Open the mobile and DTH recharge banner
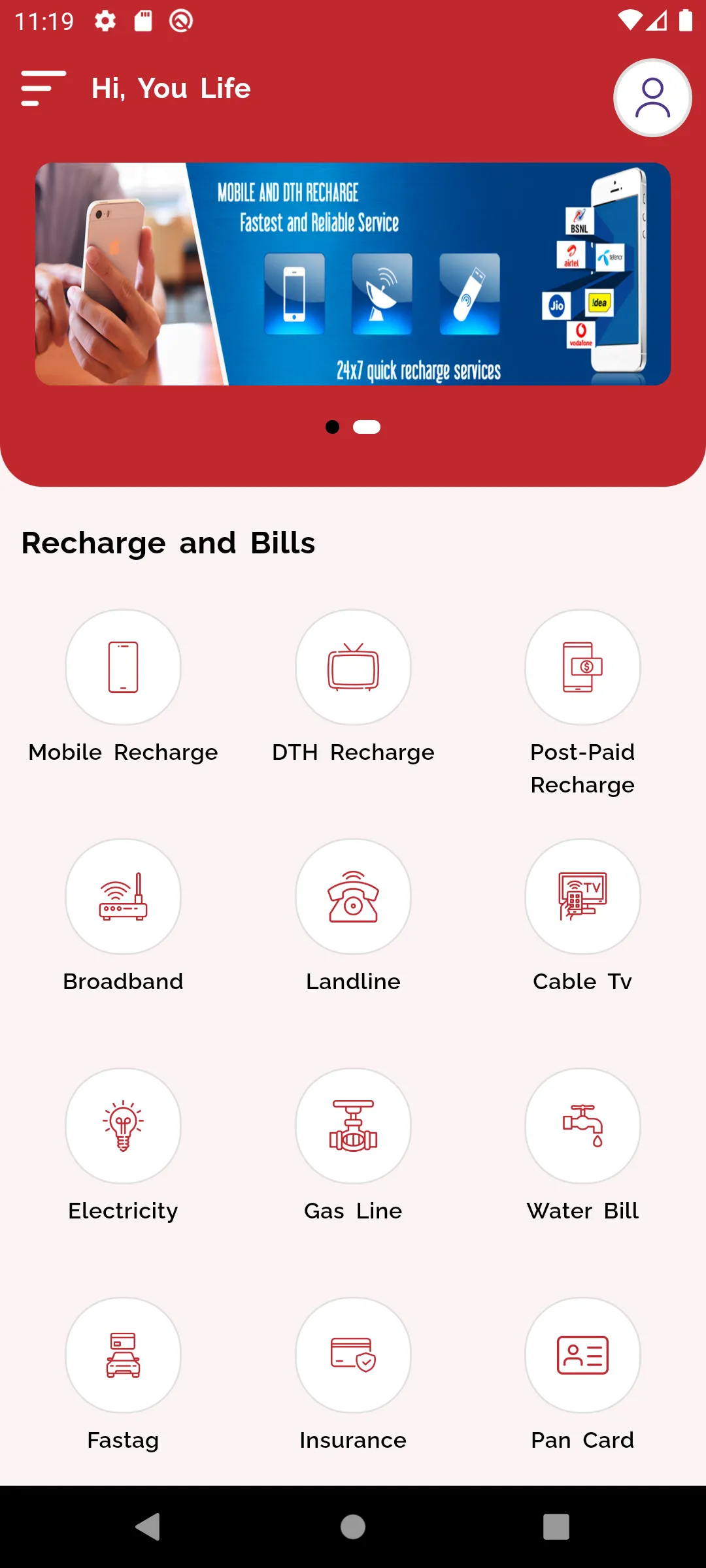The height and width of the screenshot is (1568, 706). tap(353, 274)
